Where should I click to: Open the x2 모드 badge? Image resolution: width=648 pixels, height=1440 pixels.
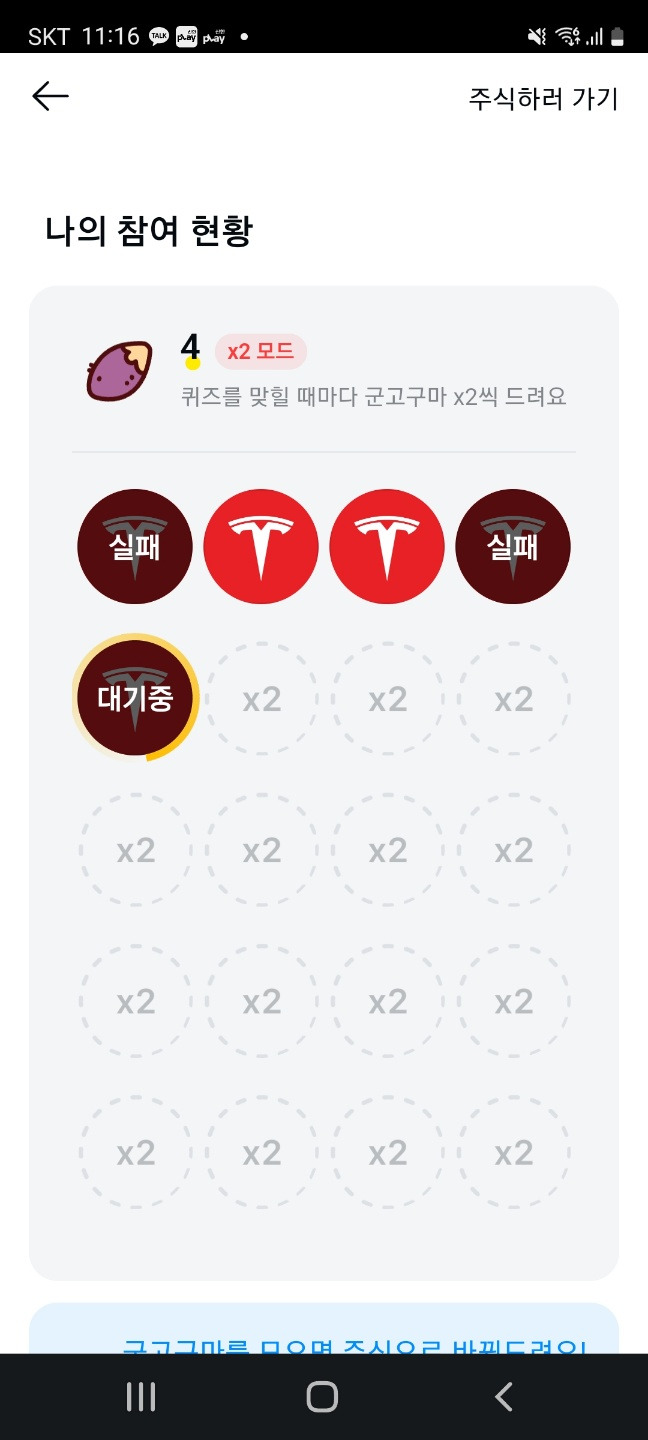point(260,352)
